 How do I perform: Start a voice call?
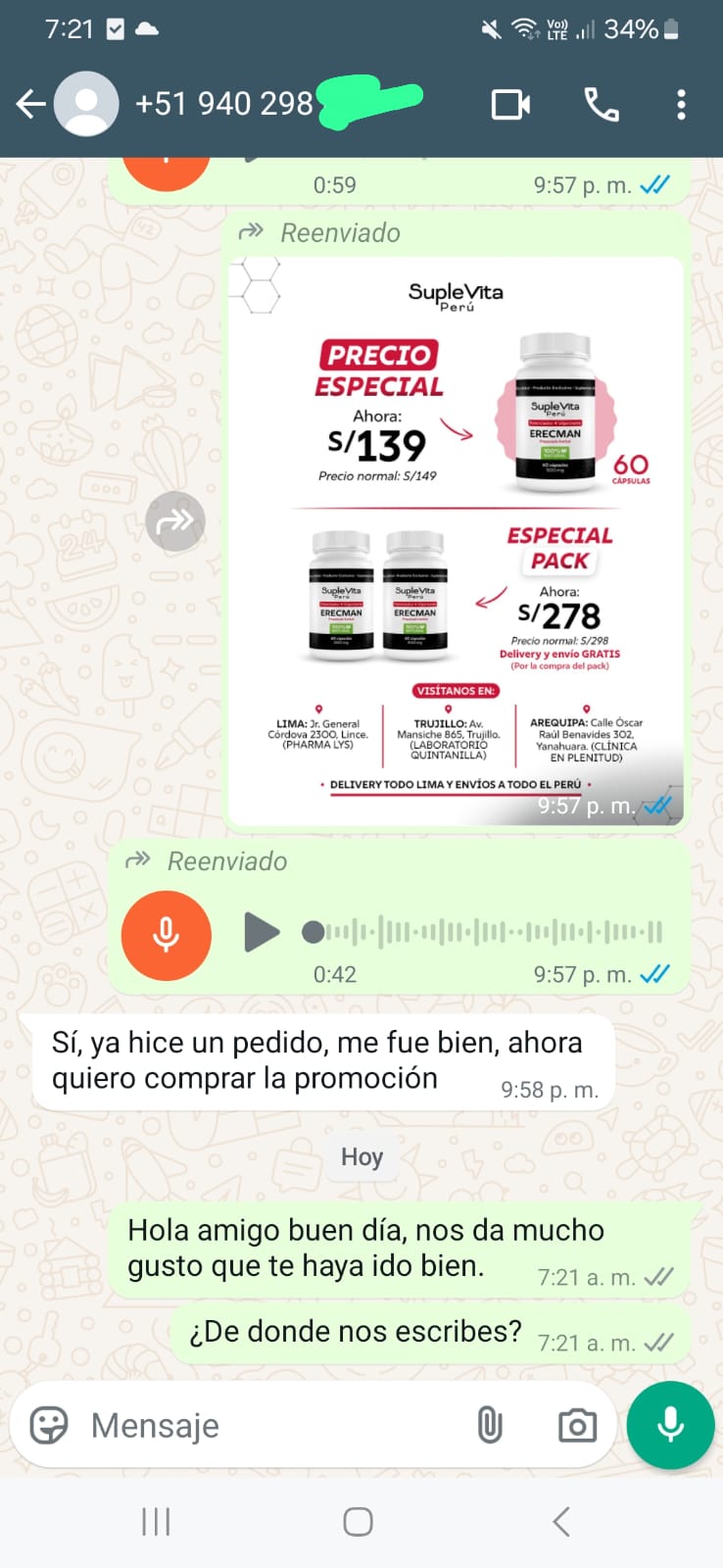coord(601,104)
